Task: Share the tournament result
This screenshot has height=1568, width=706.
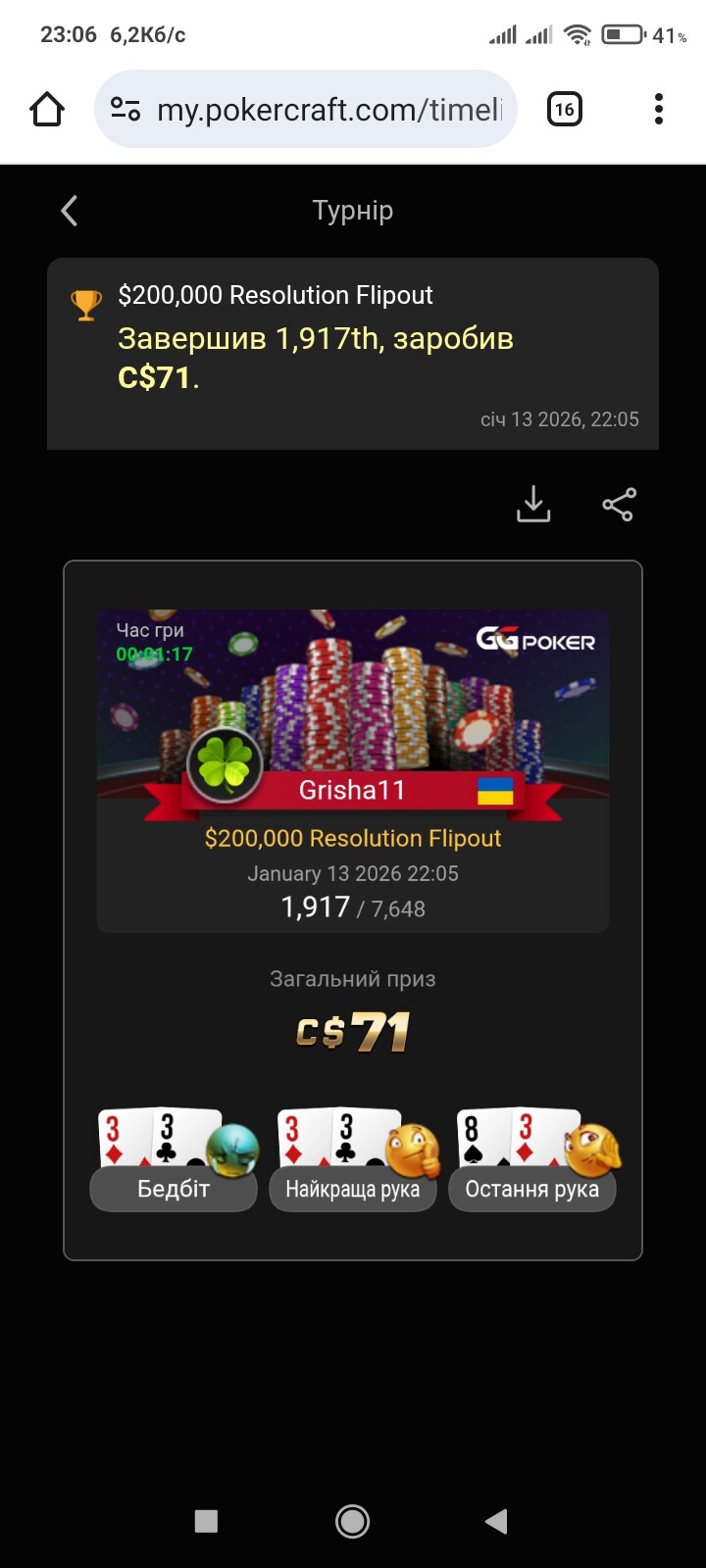Action: pyautogui.click(x=619, y=504)
